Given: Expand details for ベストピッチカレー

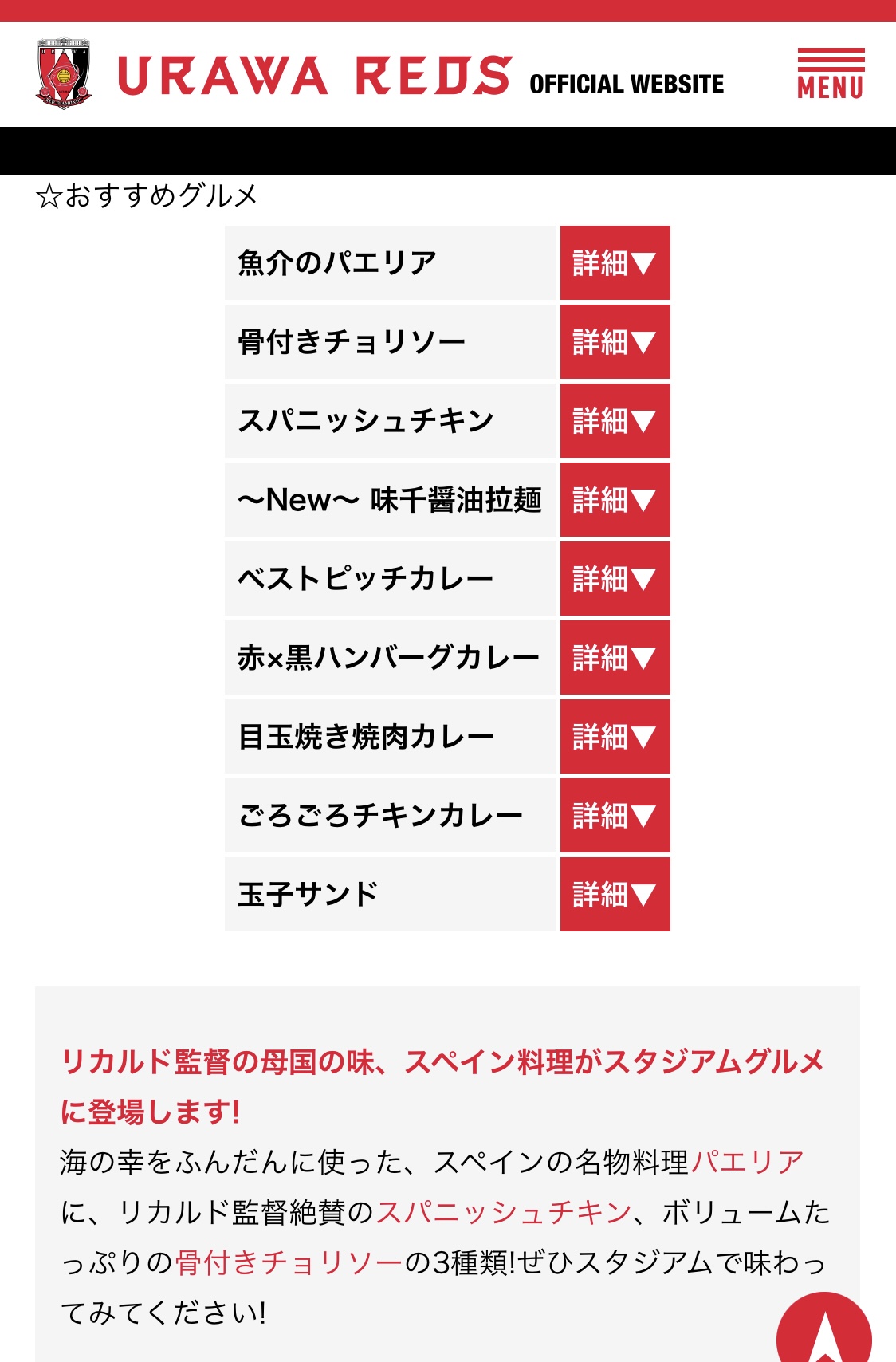Looking at the screenshot, I should 615,579.
